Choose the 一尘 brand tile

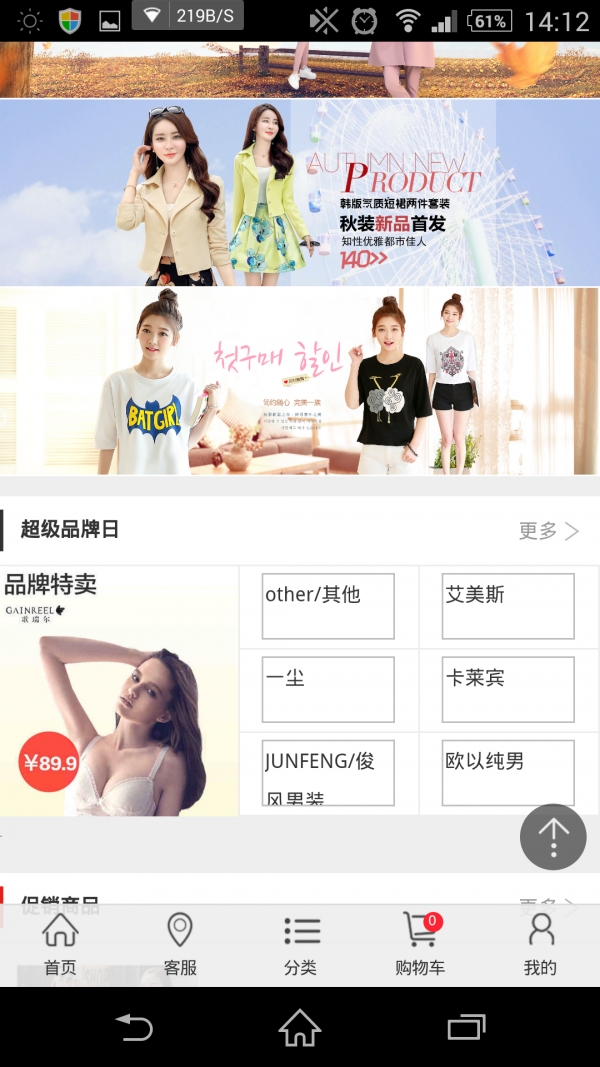tap(328, 689)
